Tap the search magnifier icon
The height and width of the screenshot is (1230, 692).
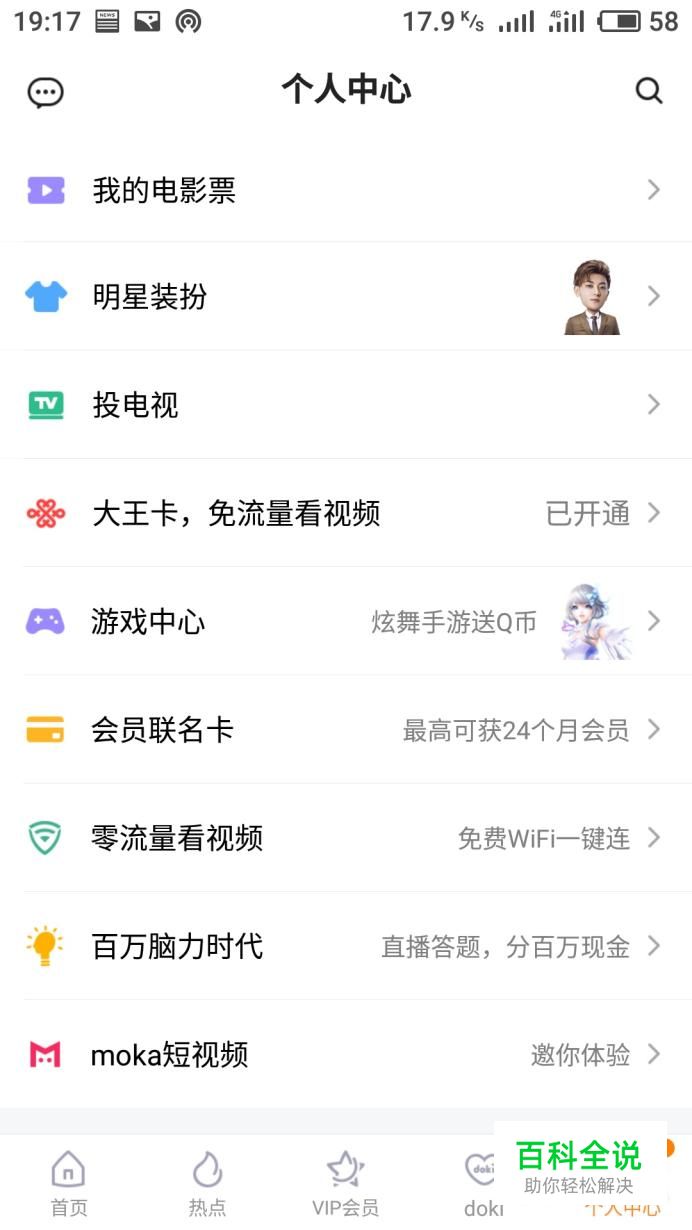(649, 91)
